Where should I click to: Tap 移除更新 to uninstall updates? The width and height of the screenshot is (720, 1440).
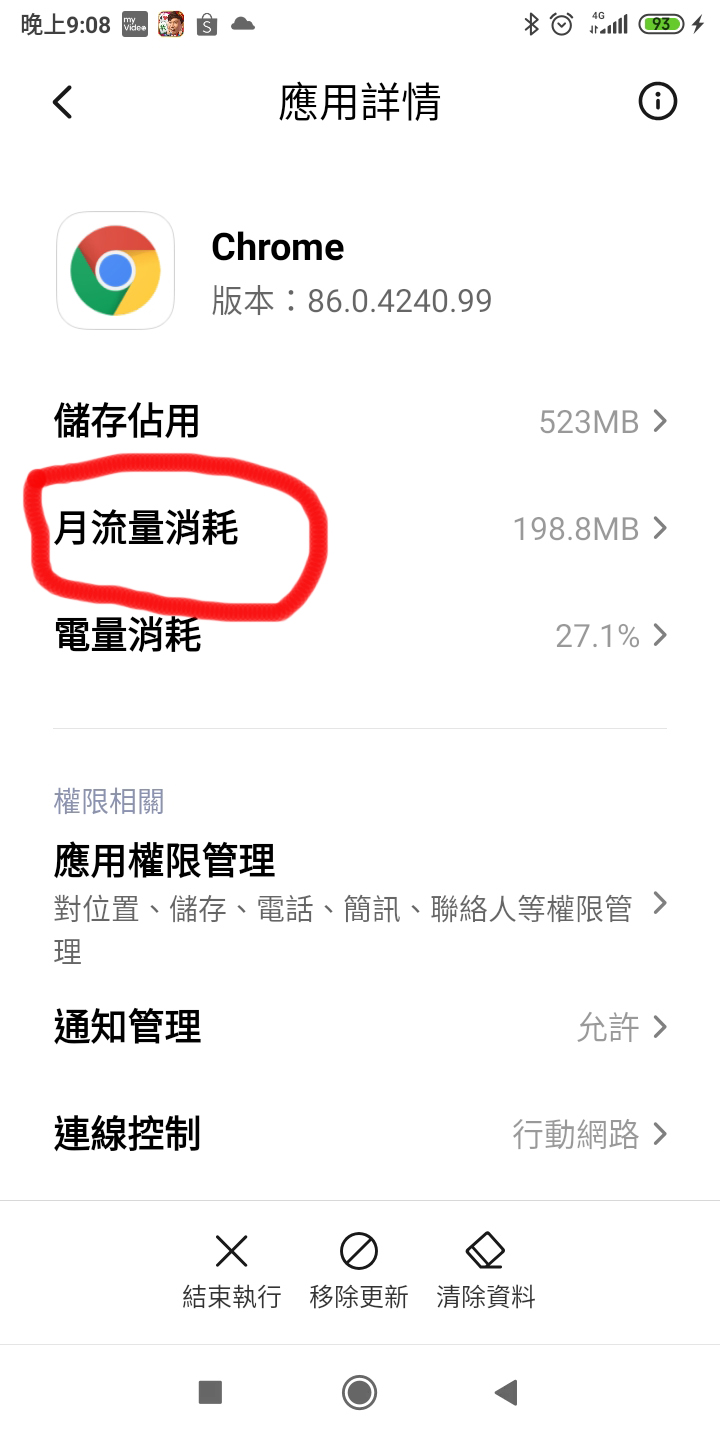point(359,1270)
